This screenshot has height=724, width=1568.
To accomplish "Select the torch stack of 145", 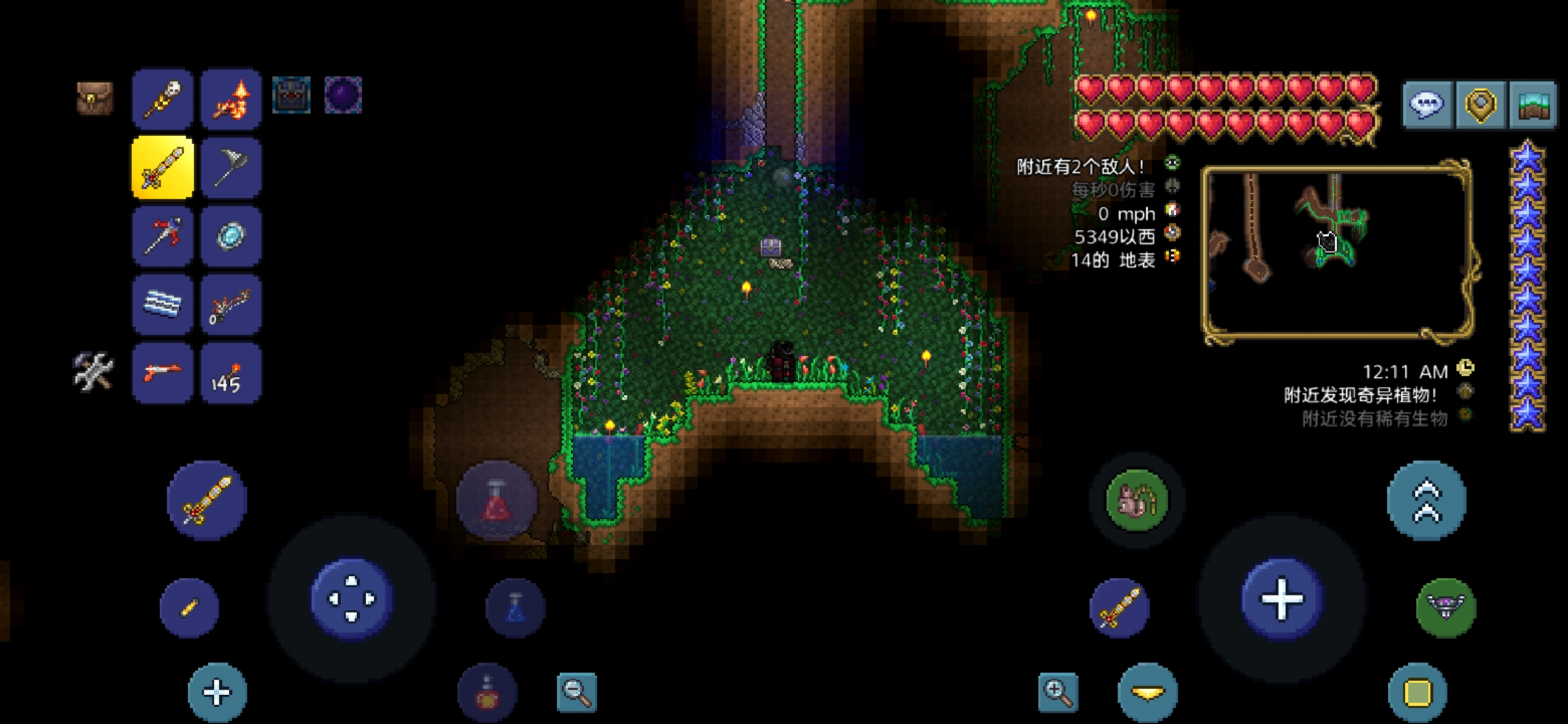I will click(231, 373).
